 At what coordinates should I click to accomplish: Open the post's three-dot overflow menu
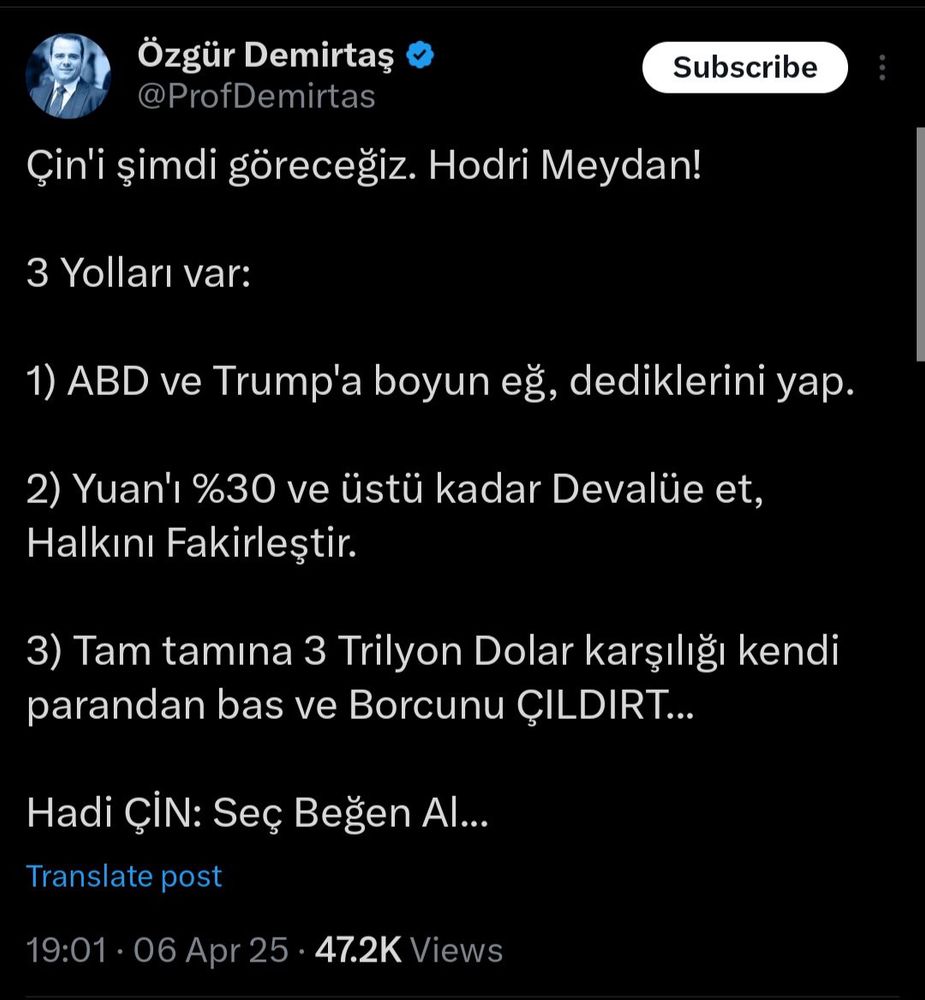pyautogui.click(x=882, y=68)
